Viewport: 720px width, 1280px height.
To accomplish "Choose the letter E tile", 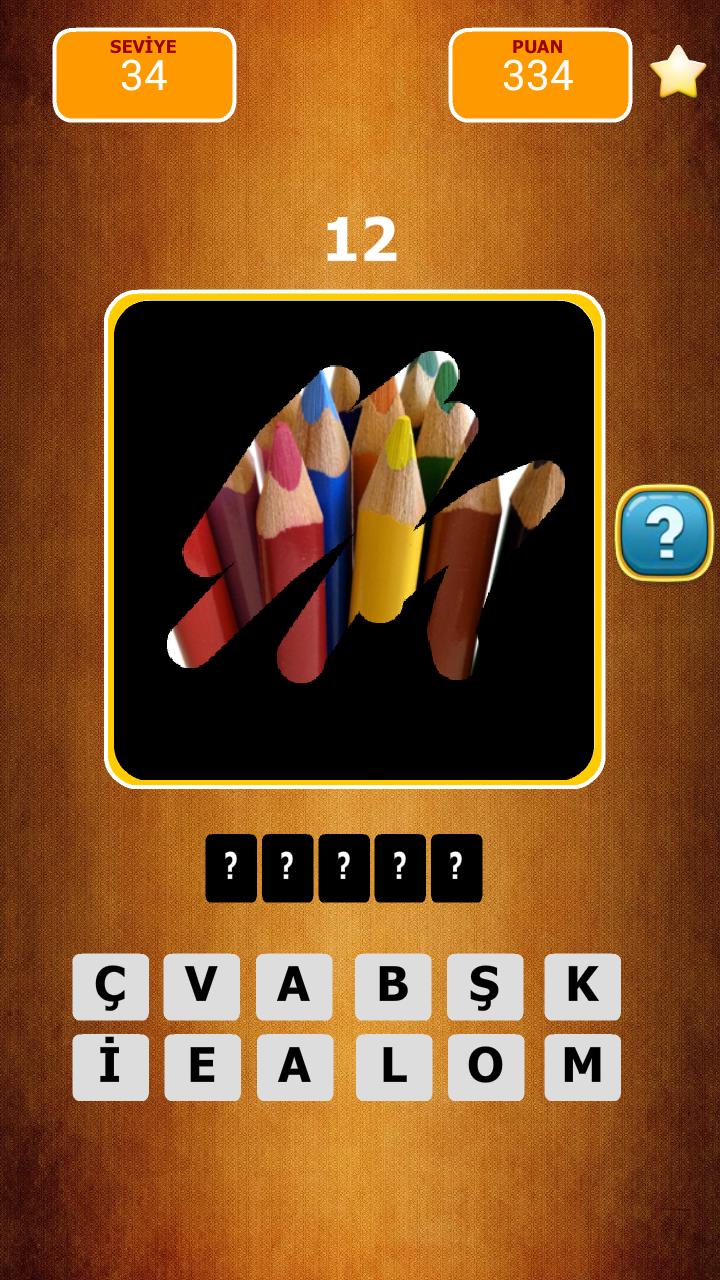I will click(202, 1067).
